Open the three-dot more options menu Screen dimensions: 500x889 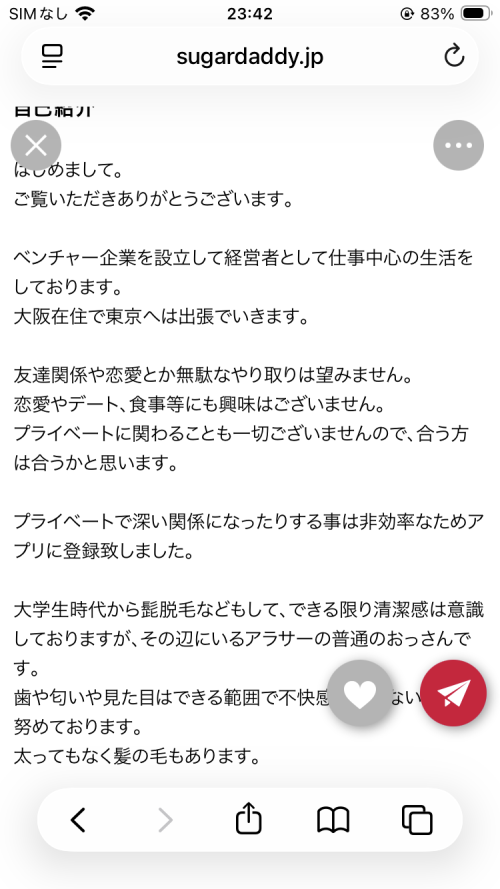tap(458, 145)
